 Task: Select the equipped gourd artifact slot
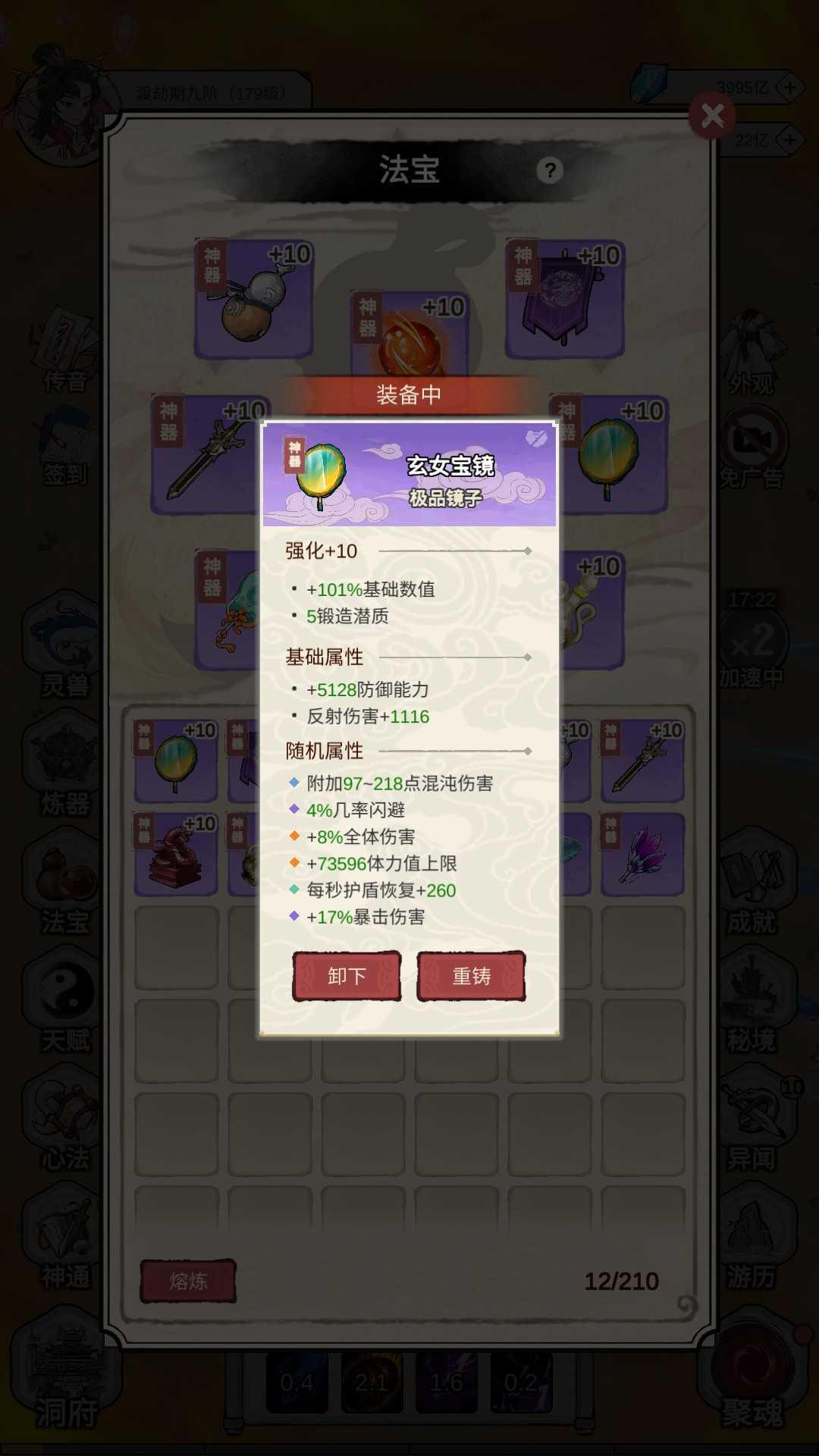(254, 300)
